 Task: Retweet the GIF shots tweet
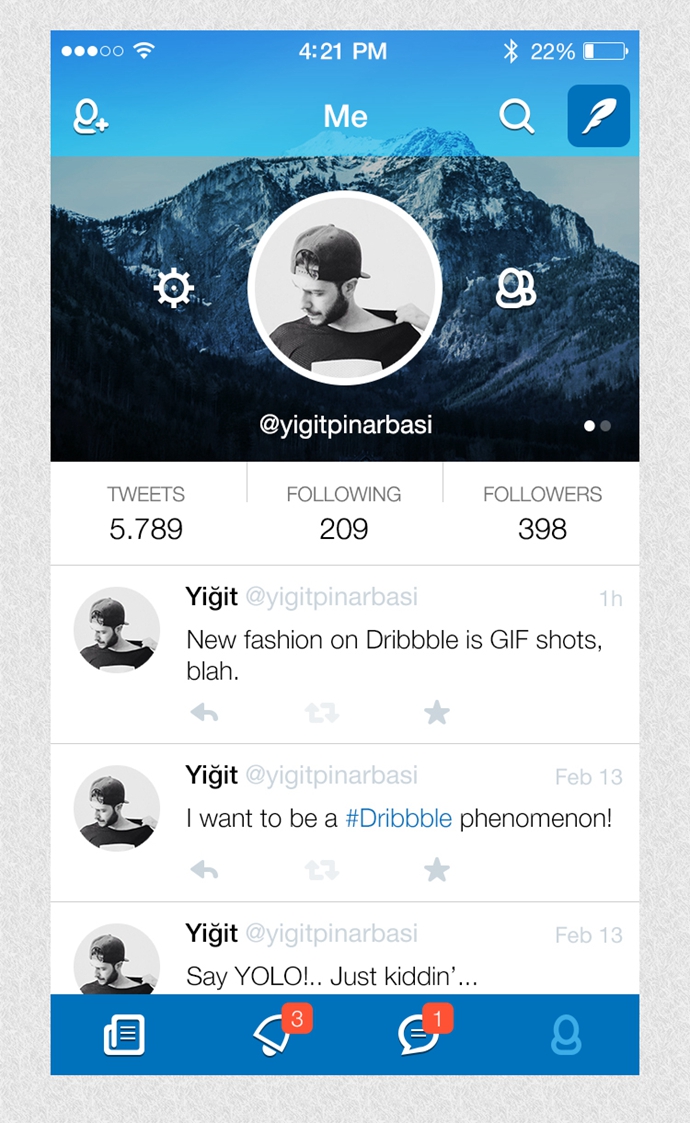tap(321, 713)
